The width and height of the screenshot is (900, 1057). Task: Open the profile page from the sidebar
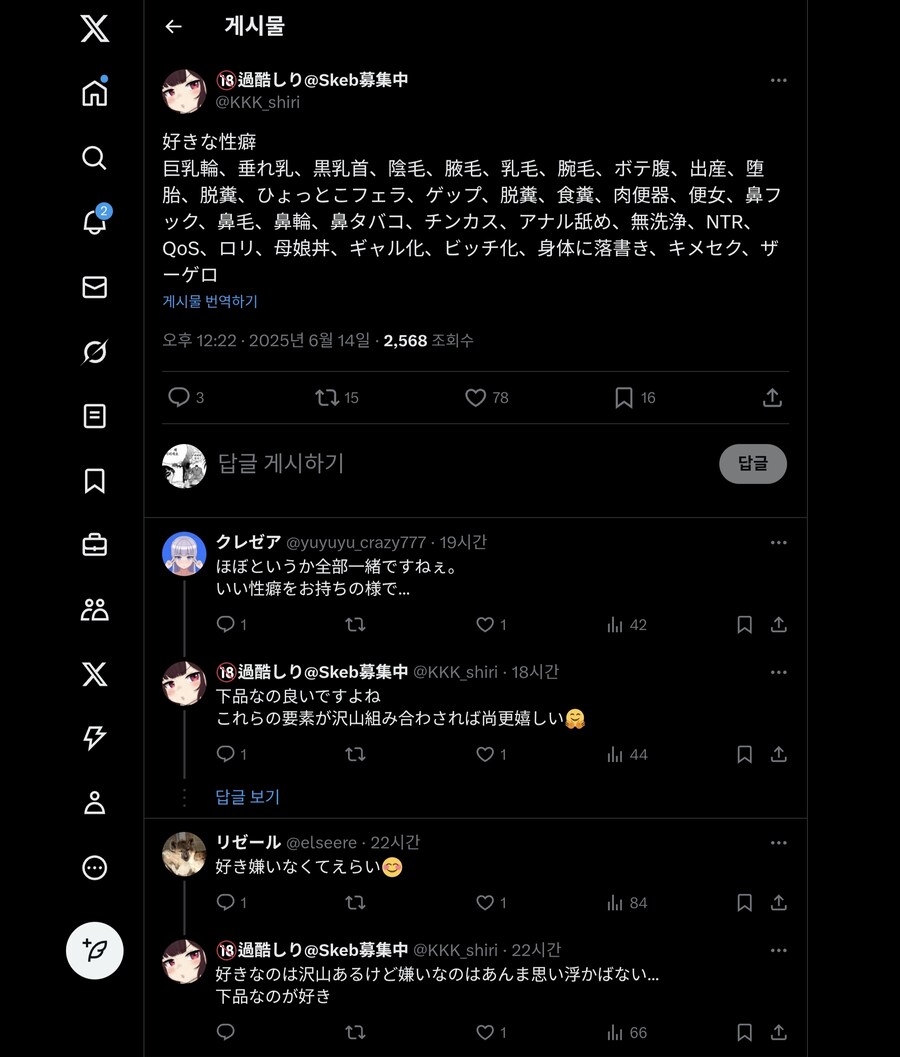tap(94, 803)
